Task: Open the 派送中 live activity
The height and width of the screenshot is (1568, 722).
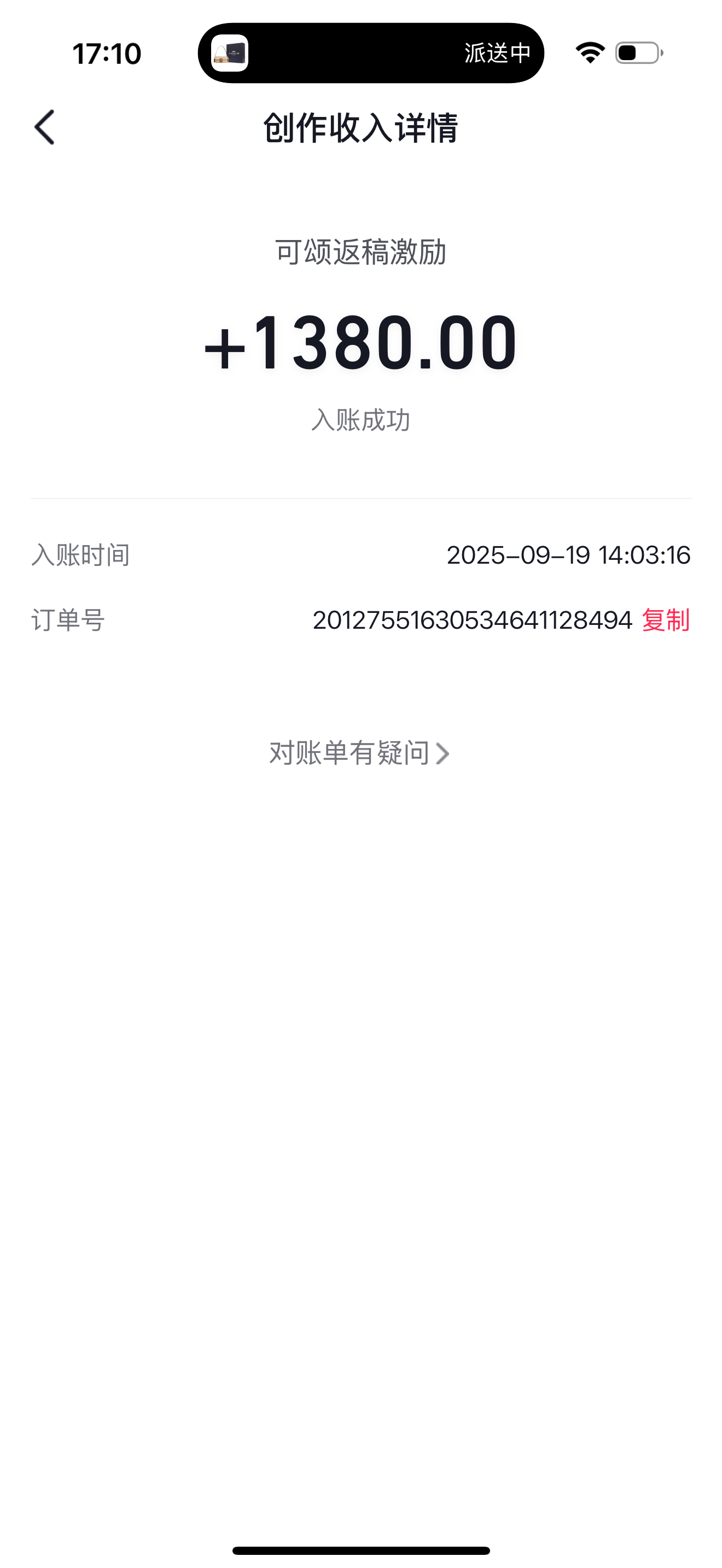Action: 496,53
